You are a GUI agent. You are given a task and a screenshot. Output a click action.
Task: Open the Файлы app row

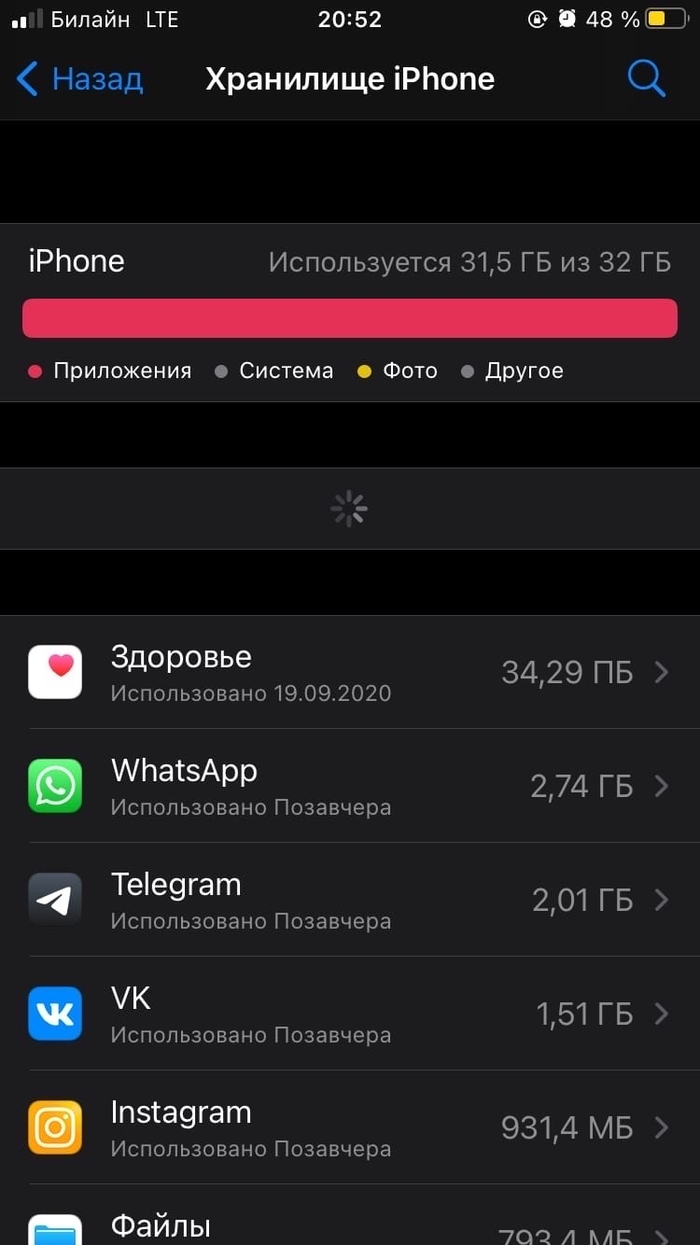tap(350, 1228)
